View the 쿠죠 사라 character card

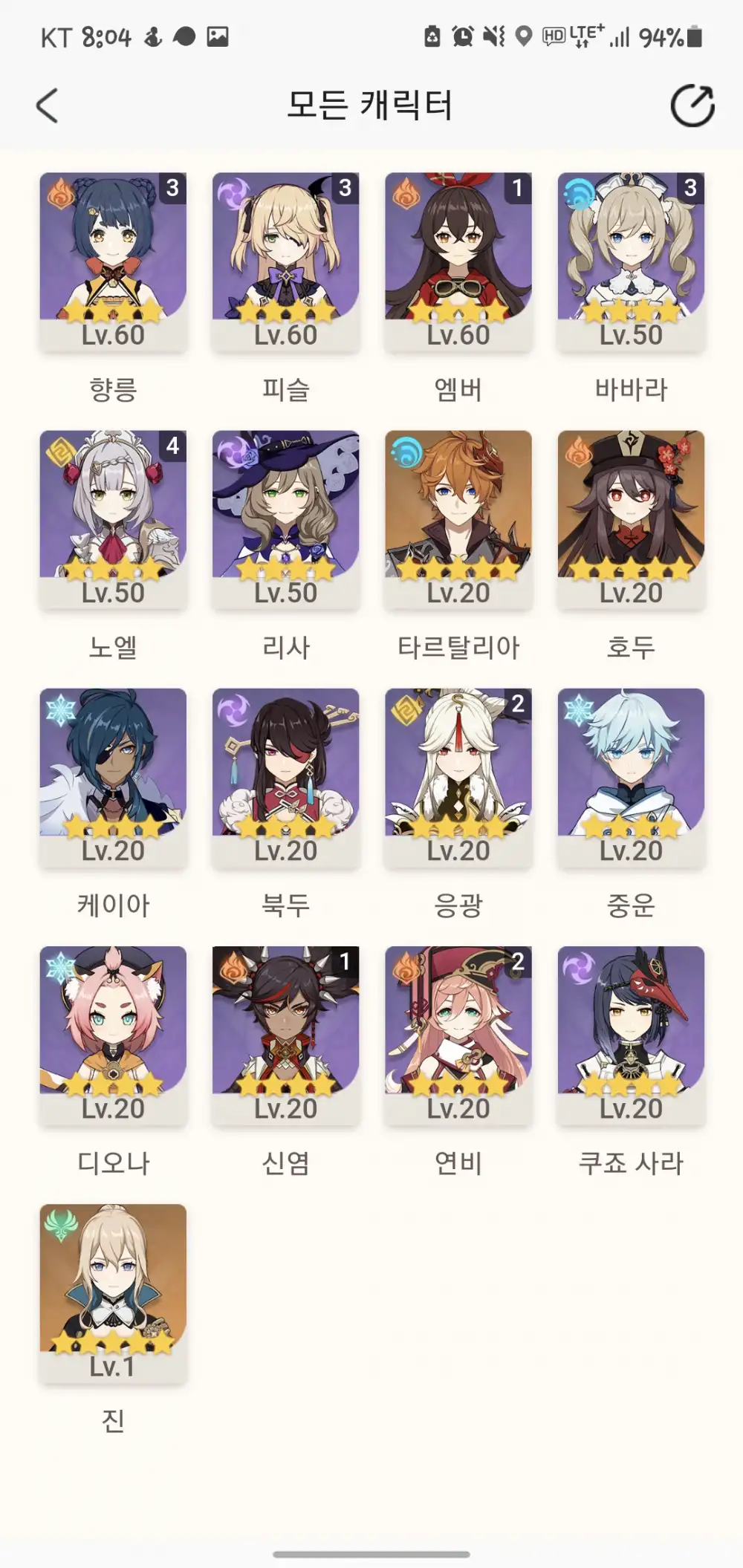[630, 1035]
